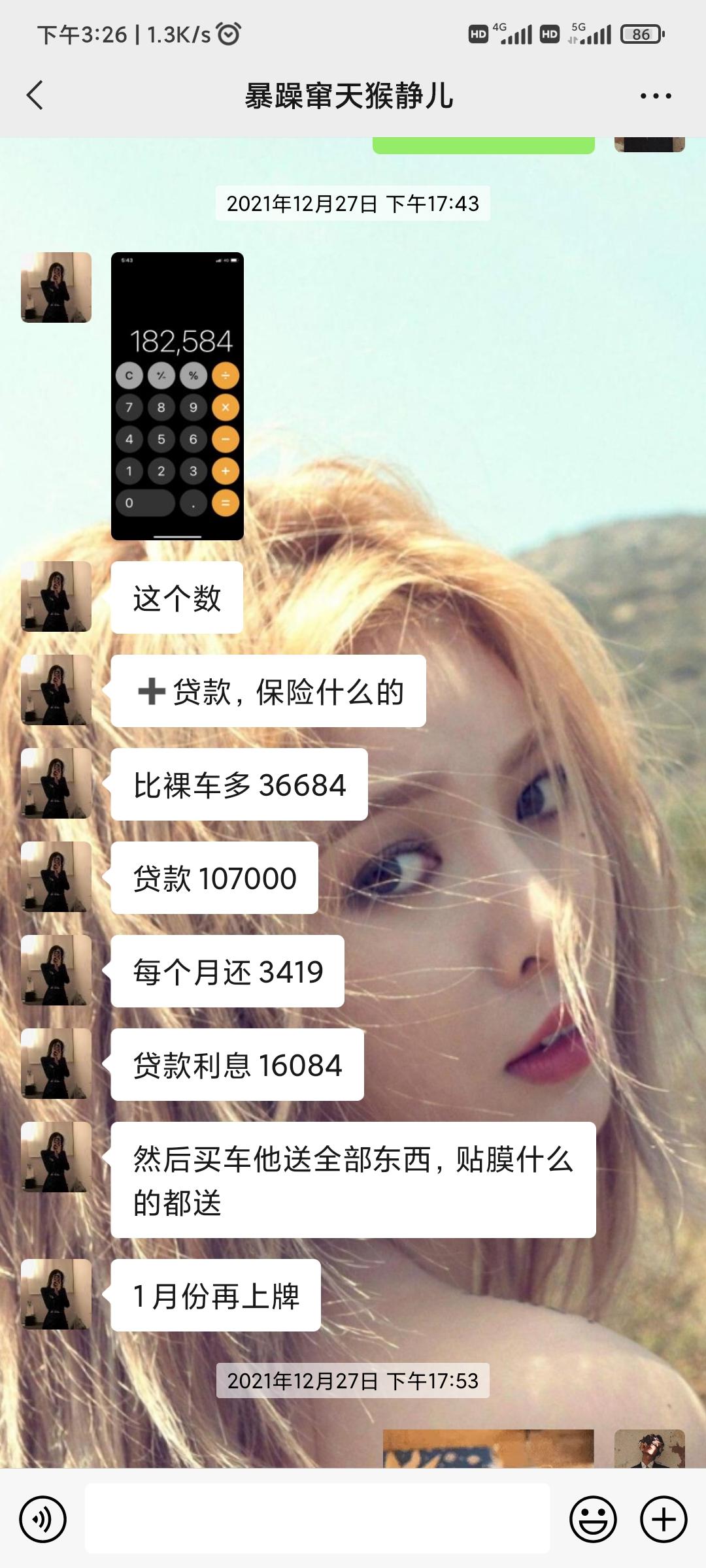Go back to the chat list
Viewport: 706px width, 1568px height.
[x=35, y=95]
